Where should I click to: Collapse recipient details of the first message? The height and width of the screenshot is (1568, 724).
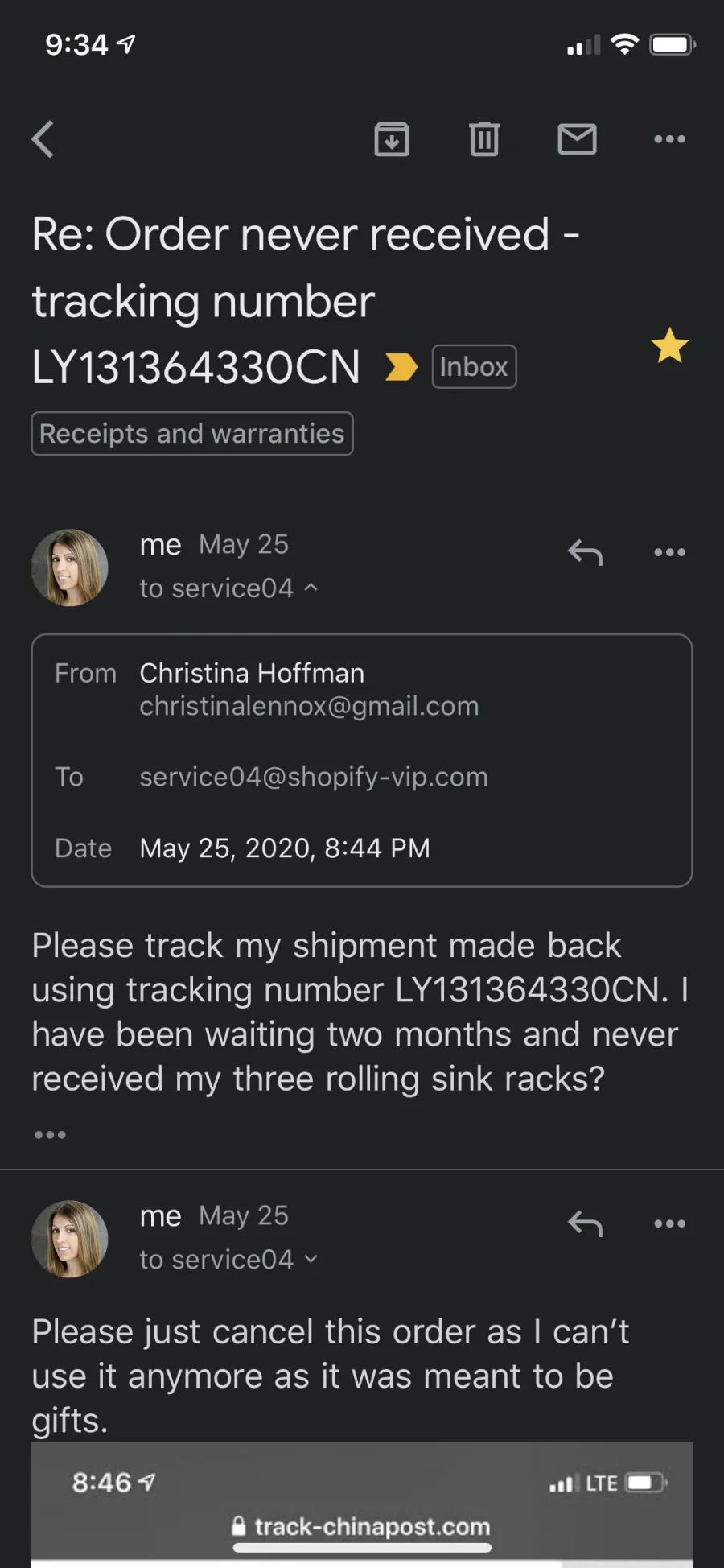pyautogui.click(x=229, y=588)
